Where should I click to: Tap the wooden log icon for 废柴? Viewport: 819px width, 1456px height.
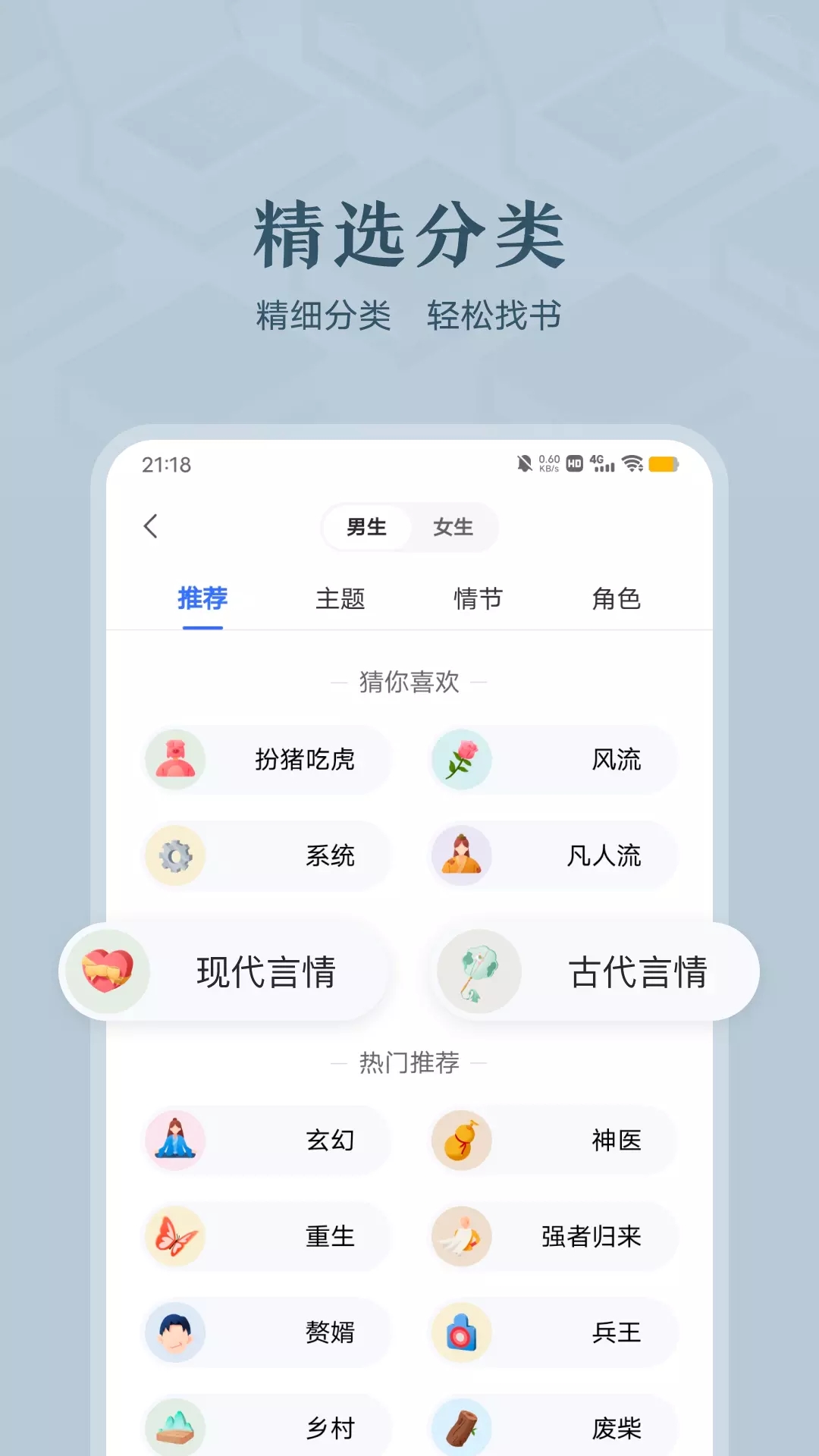462,1424
